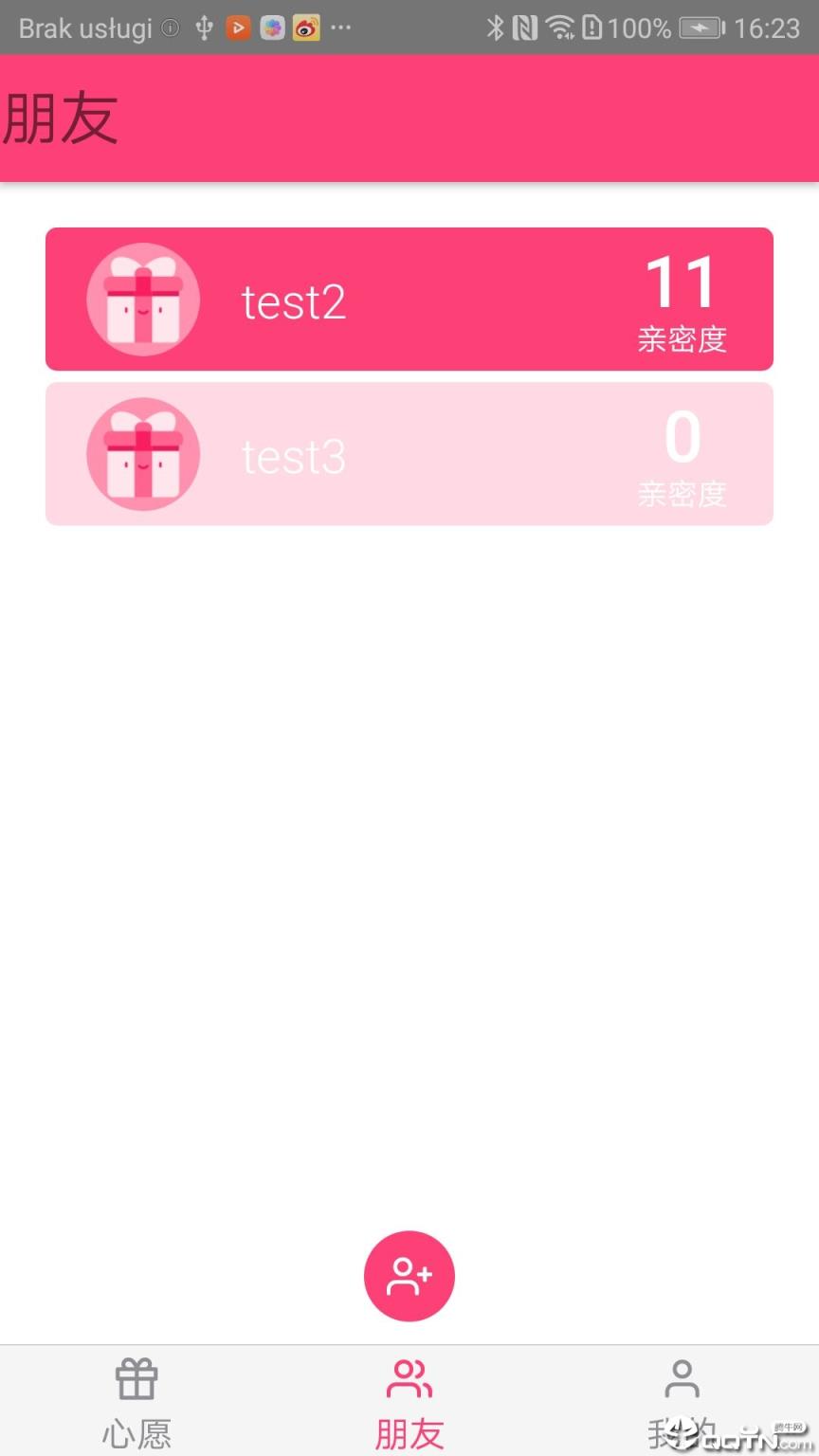The image size is (819, 1456).
Task: Click the gift avatar of test3
Action: (143, 454)
